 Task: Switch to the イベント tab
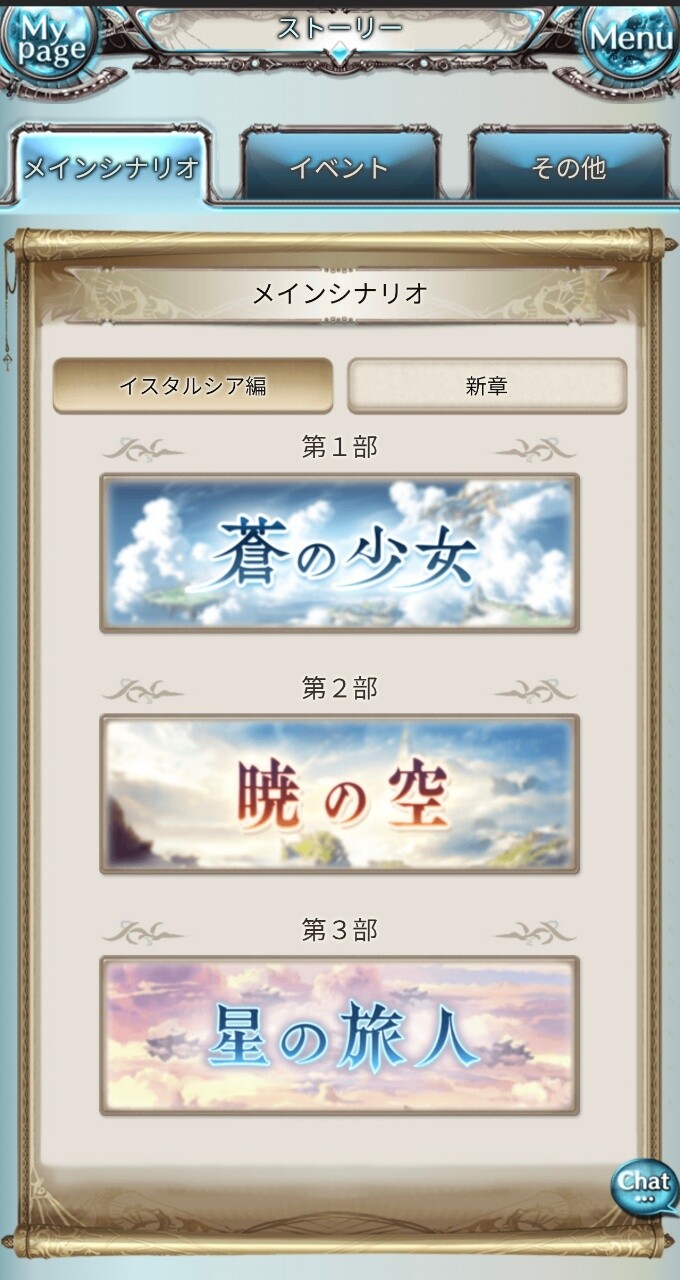[340, 167]
